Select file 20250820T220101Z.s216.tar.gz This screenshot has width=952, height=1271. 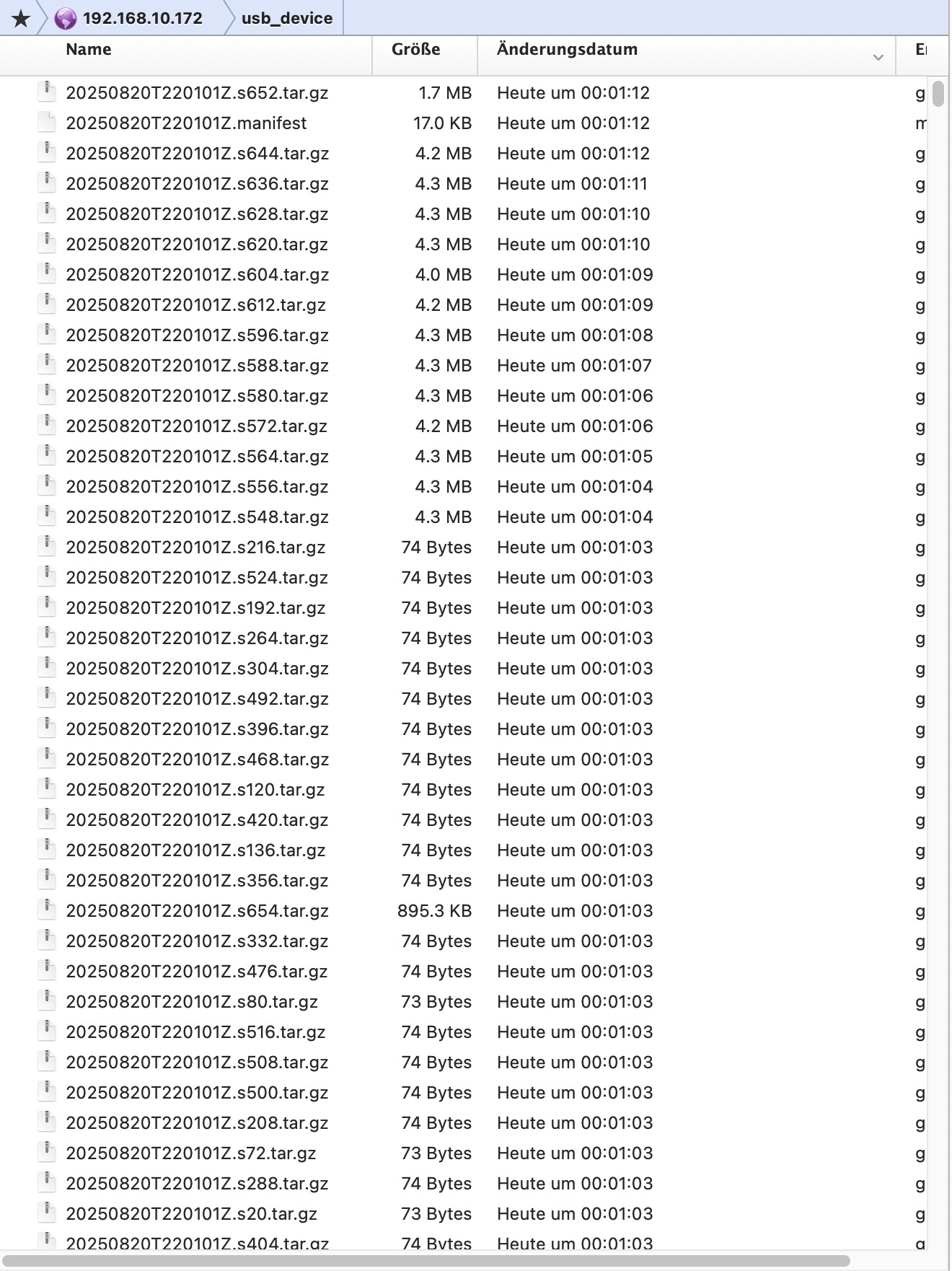tap(195, 547)
